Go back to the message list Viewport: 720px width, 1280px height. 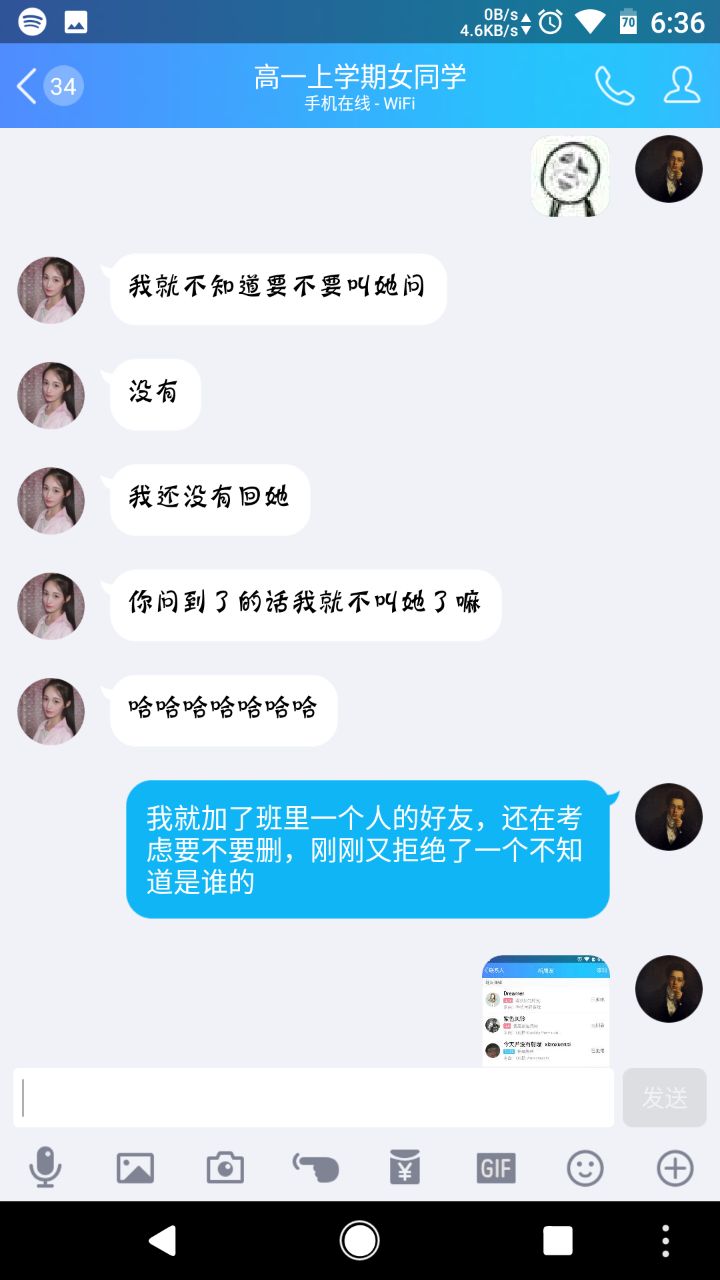click(x=30, y=86)
